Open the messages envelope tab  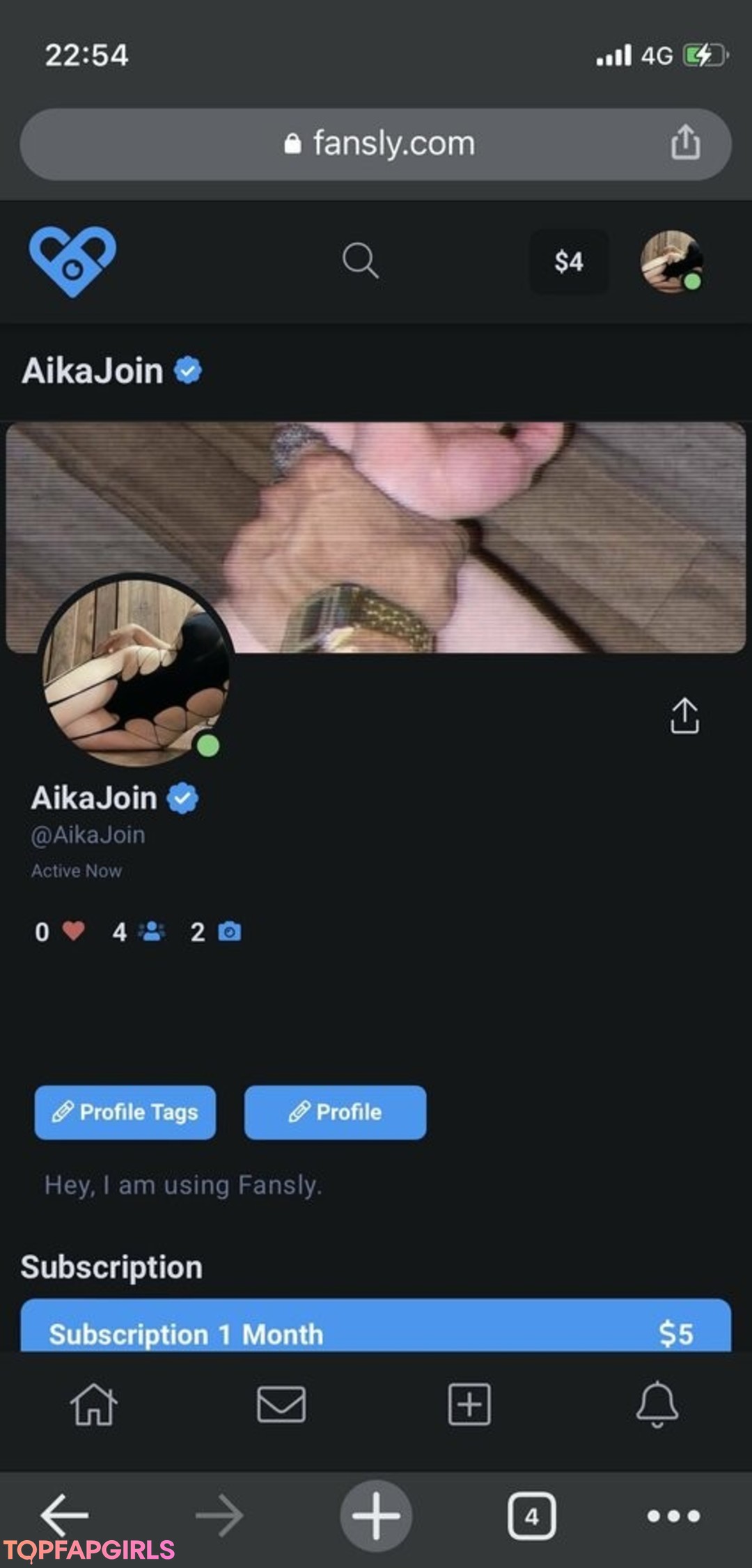tap(281, 1404)
